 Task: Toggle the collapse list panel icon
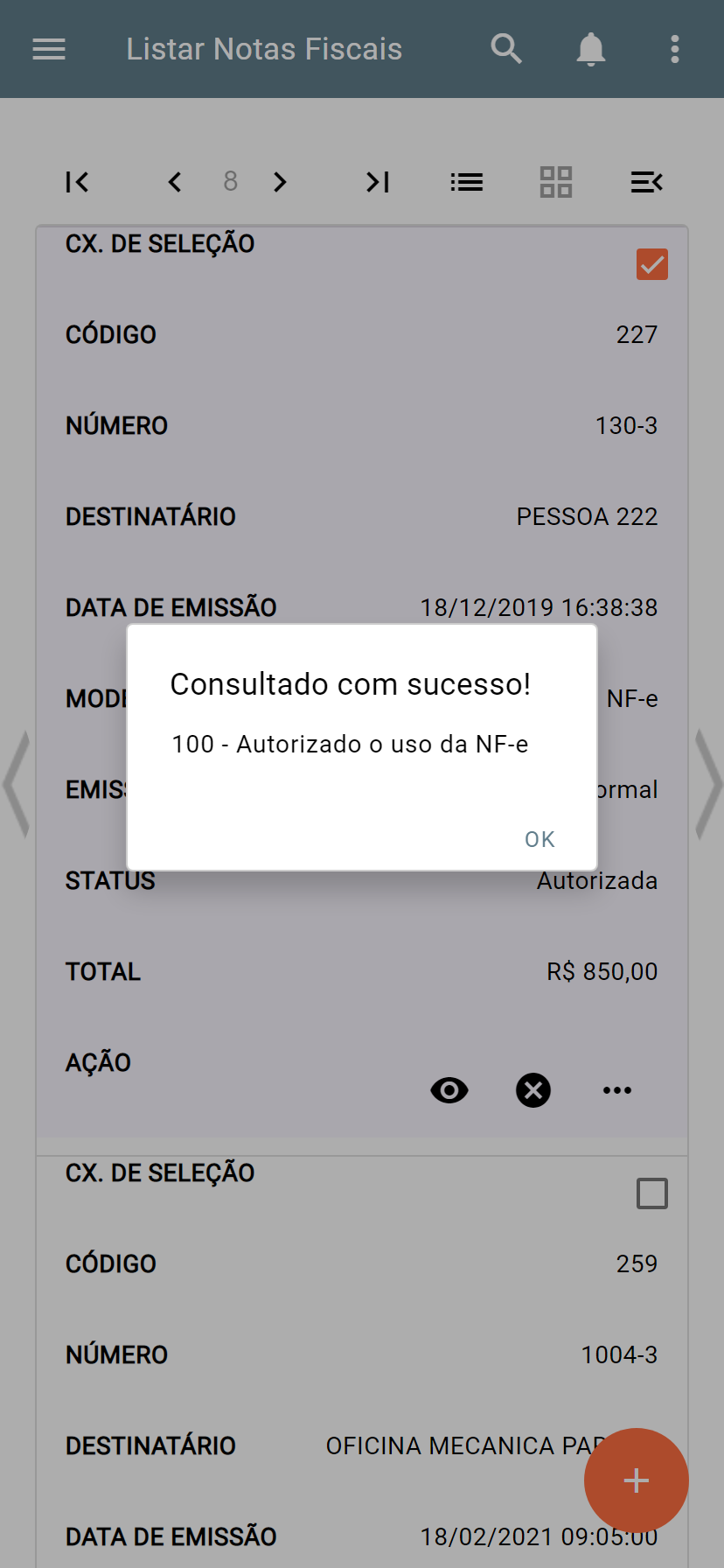(646, 182)
